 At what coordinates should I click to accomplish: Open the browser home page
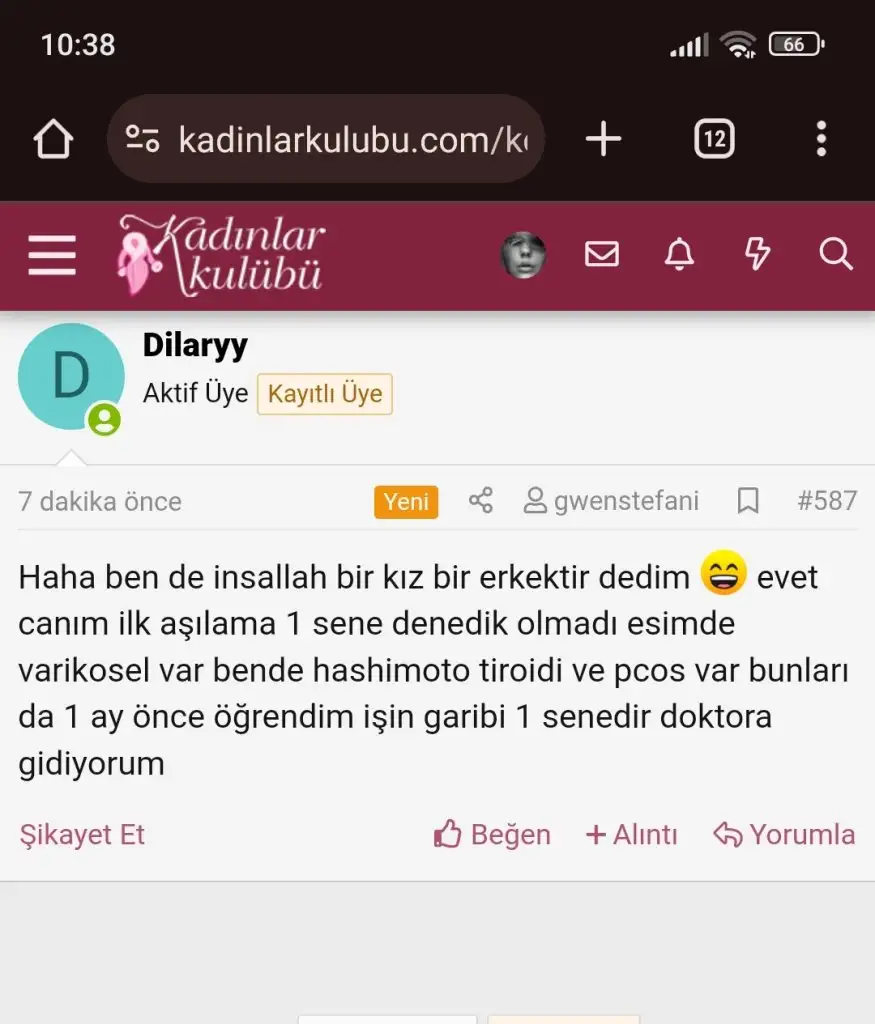pyautogui.click(x=53, y=139)
